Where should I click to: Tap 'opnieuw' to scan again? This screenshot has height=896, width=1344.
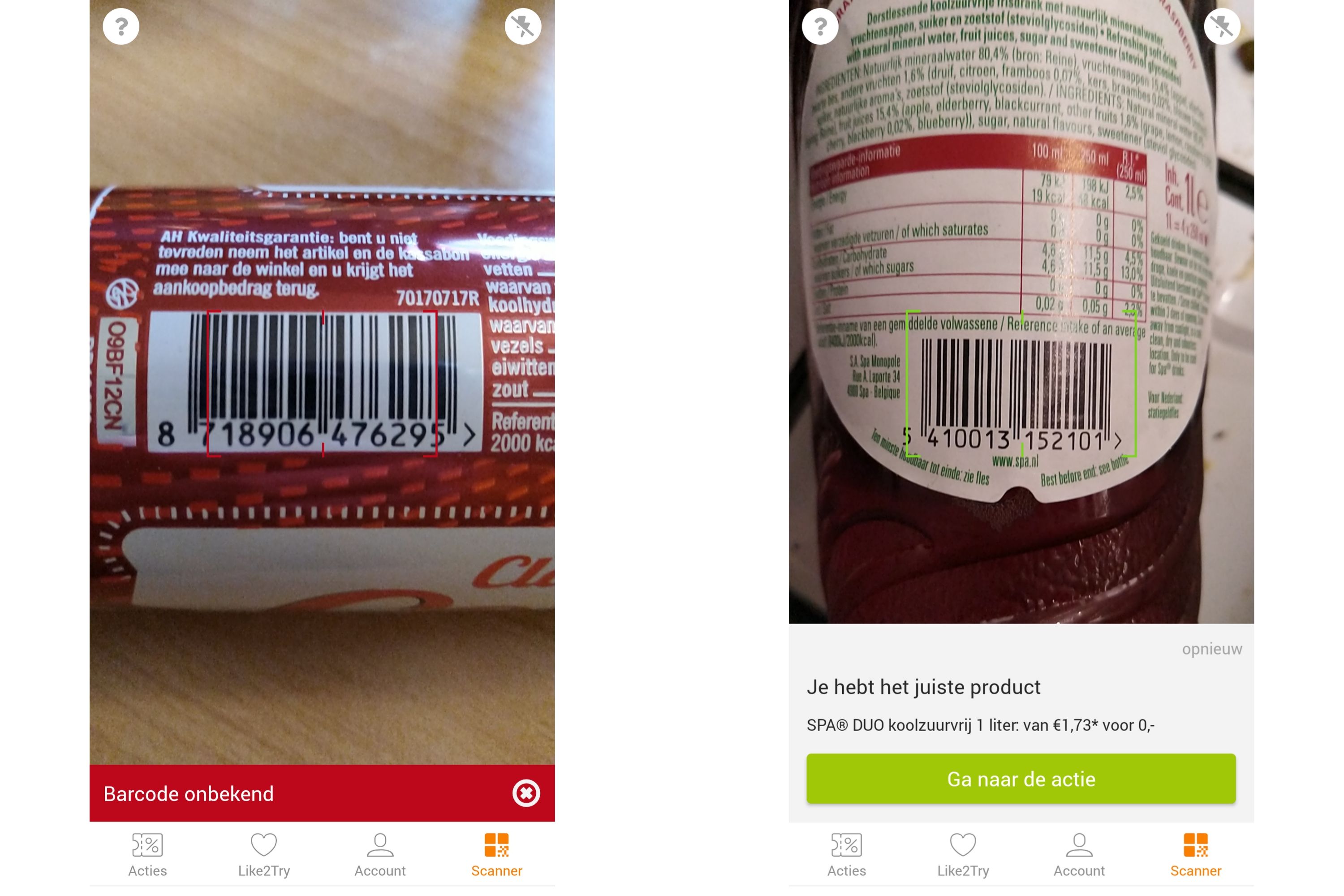click(1211, 649)
